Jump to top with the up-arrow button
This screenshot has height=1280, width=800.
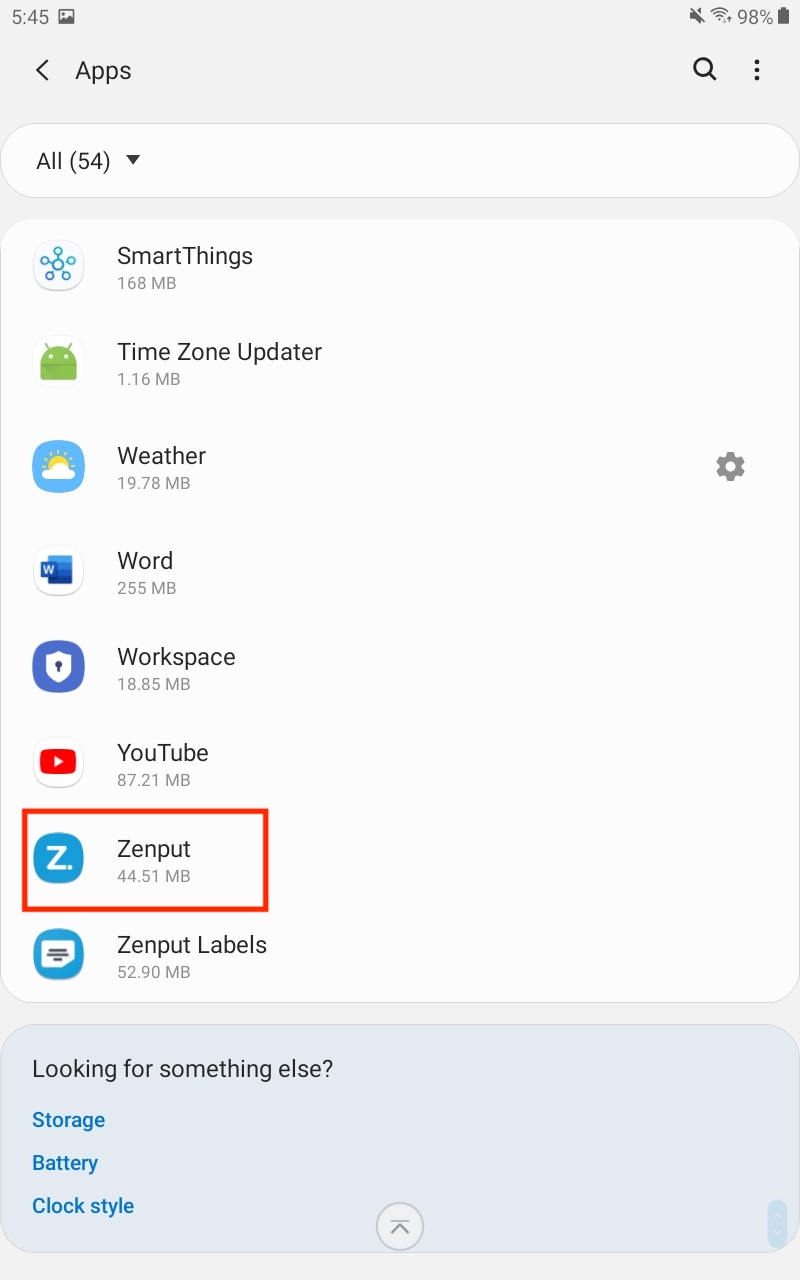(400, 1227)
